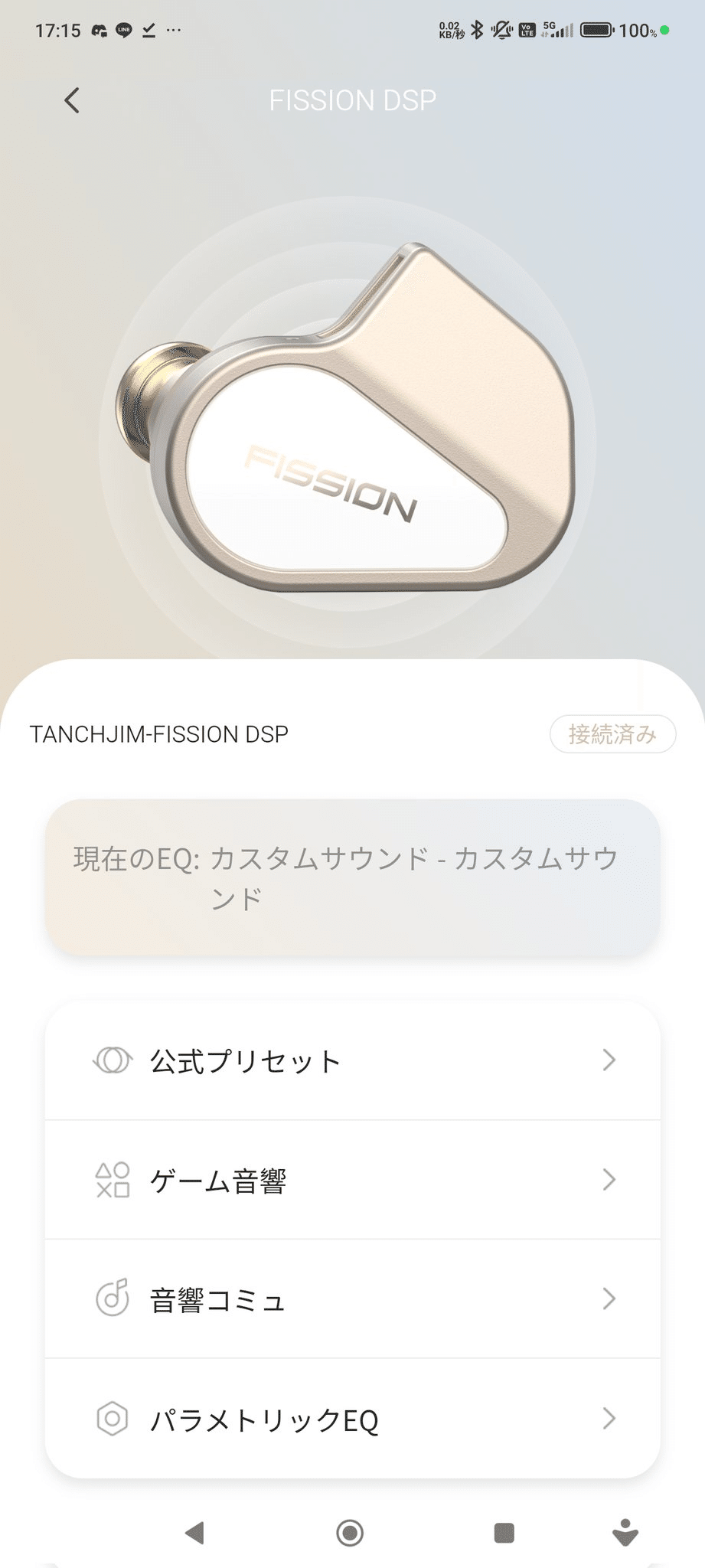Tap the current EQ カスタムサウンド banner
This screenshot has width=705, height=1568.
tap(352, 873)
